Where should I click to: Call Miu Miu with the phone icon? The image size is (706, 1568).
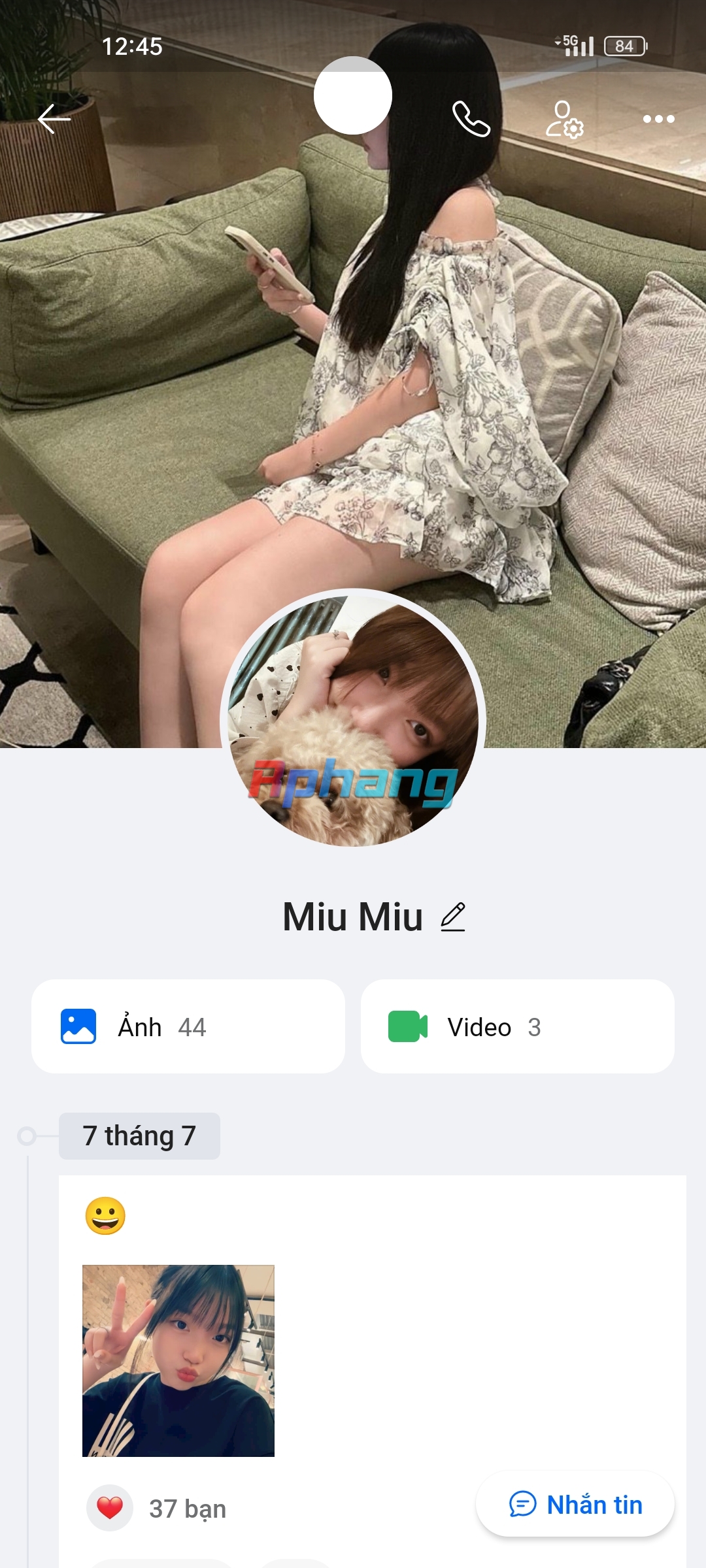[471, 119]
